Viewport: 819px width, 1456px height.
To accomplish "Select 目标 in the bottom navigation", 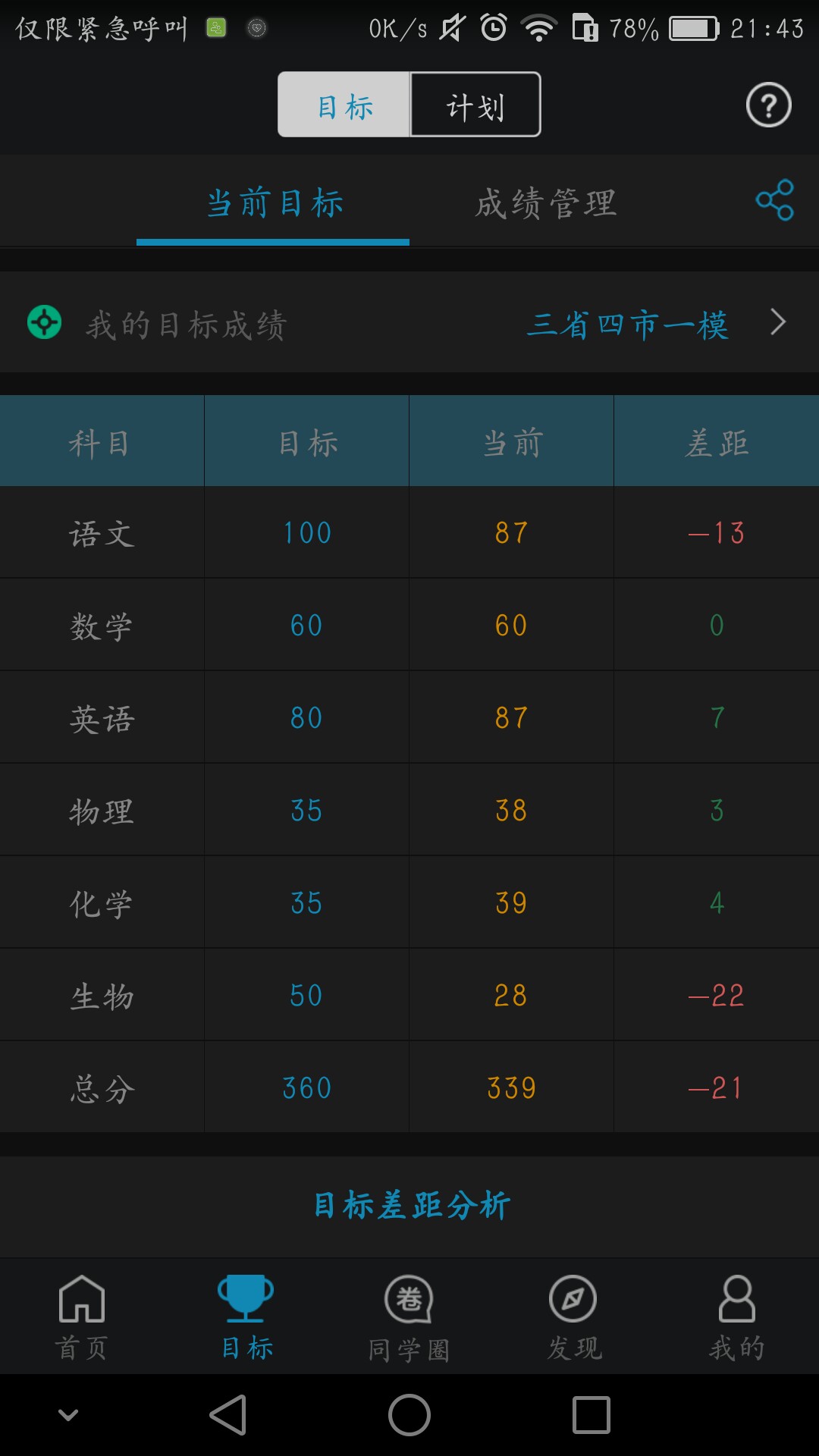I will 246,1316.
